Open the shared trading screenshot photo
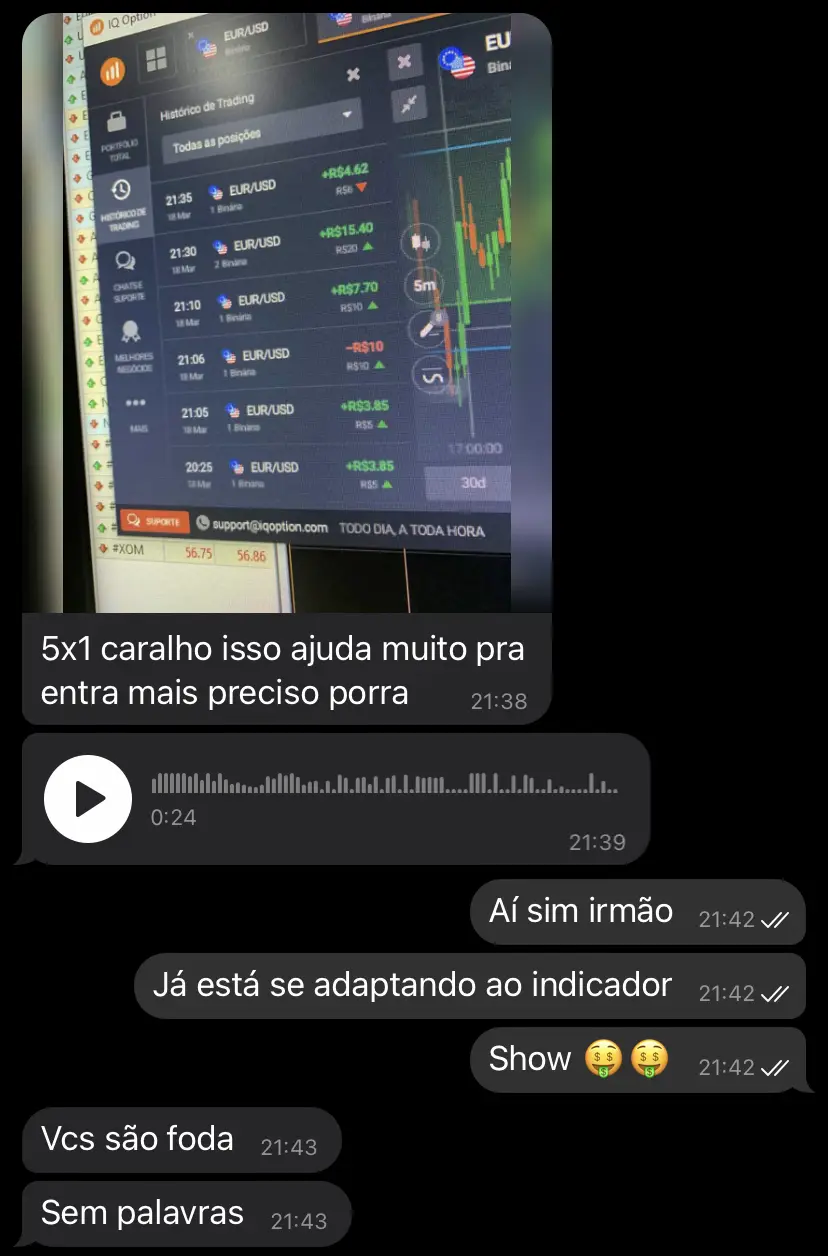 click(287, 312)
